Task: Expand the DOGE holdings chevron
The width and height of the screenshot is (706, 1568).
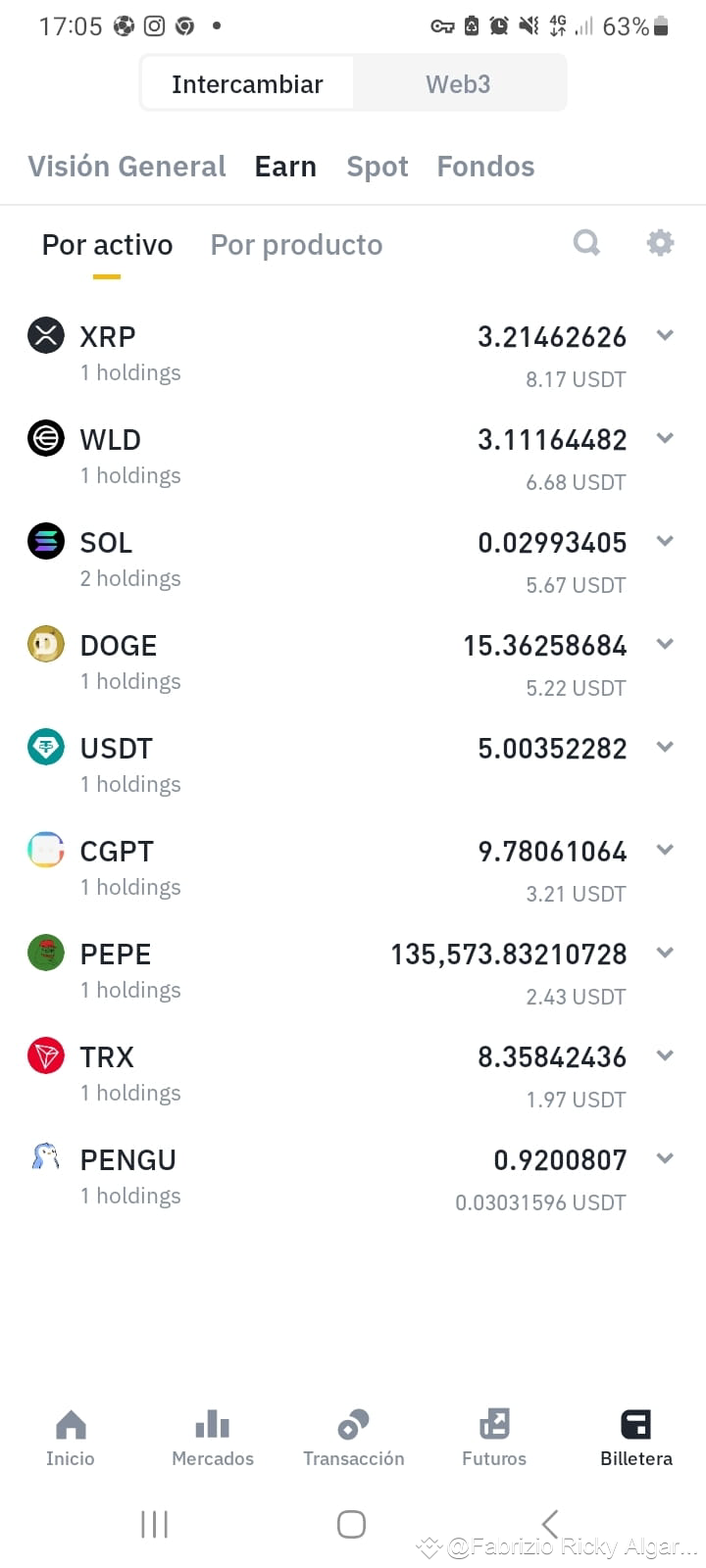Action: (665, 644)
